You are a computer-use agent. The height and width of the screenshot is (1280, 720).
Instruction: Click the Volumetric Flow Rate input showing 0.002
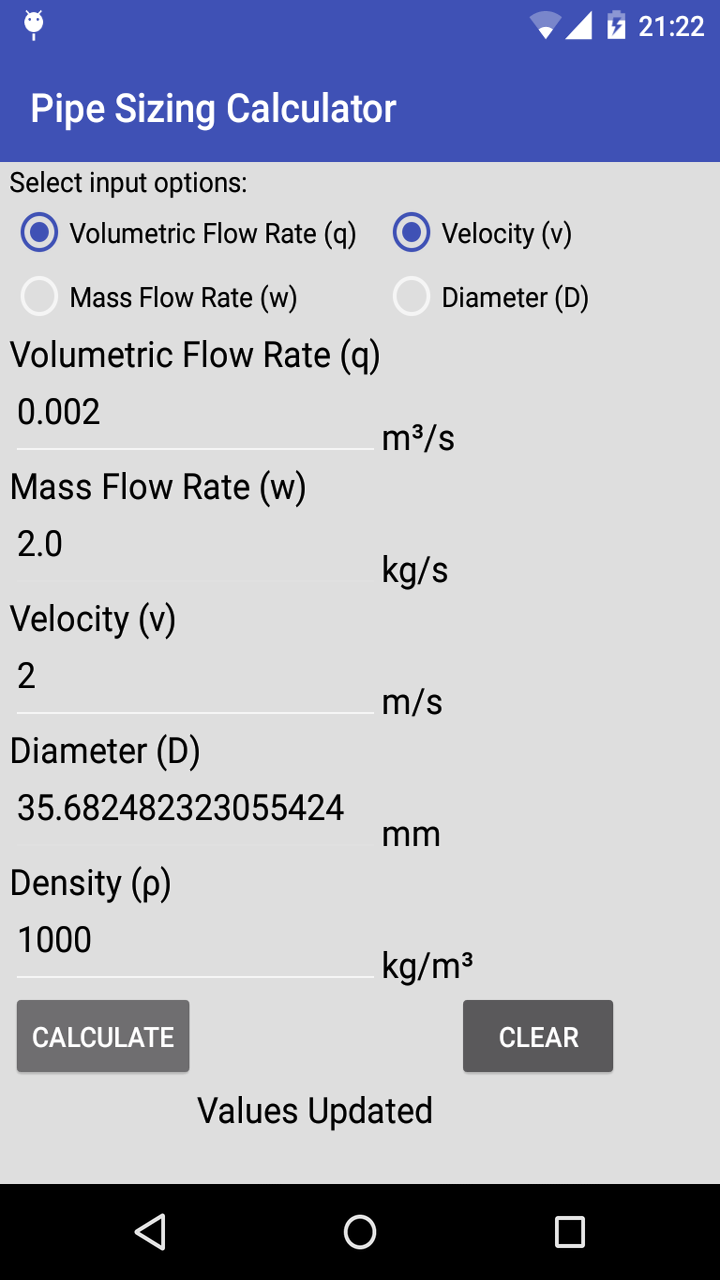tap(190, 412)
